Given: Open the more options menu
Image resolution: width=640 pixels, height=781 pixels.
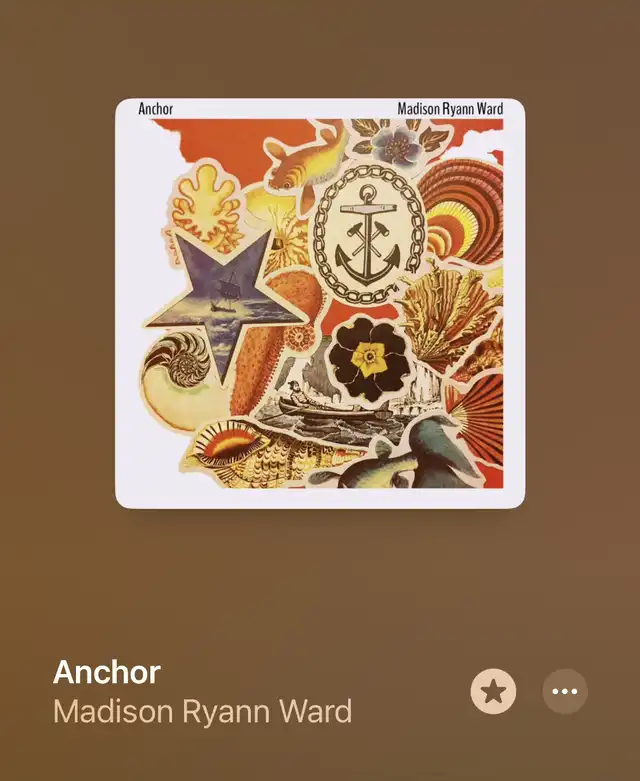Looking at the screenshot, I should point(565,690).
